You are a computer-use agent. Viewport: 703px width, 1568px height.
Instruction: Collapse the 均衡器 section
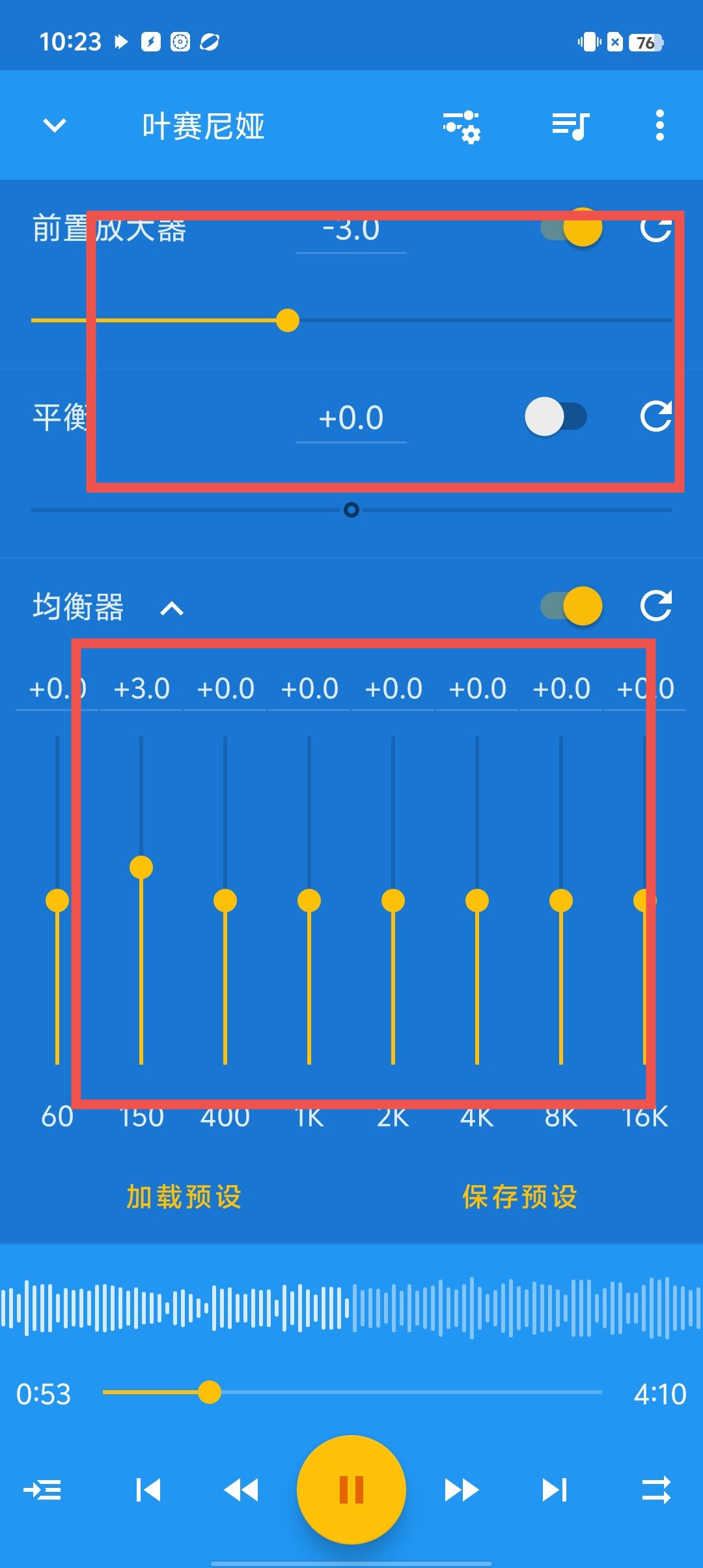pos(172,608)
